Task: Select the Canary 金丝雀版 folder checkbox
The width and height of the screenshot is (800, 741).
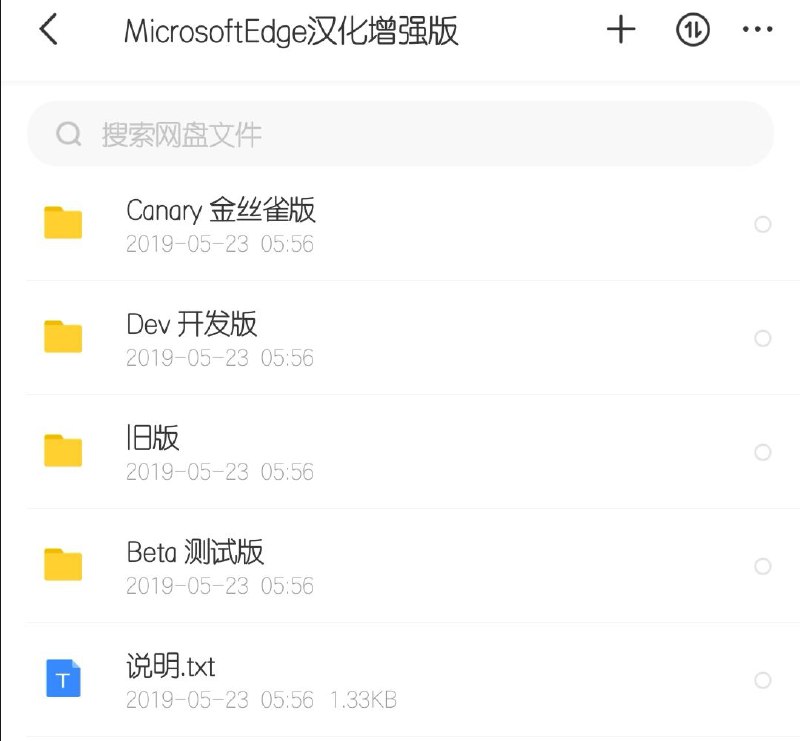Action: pos(762,224)
